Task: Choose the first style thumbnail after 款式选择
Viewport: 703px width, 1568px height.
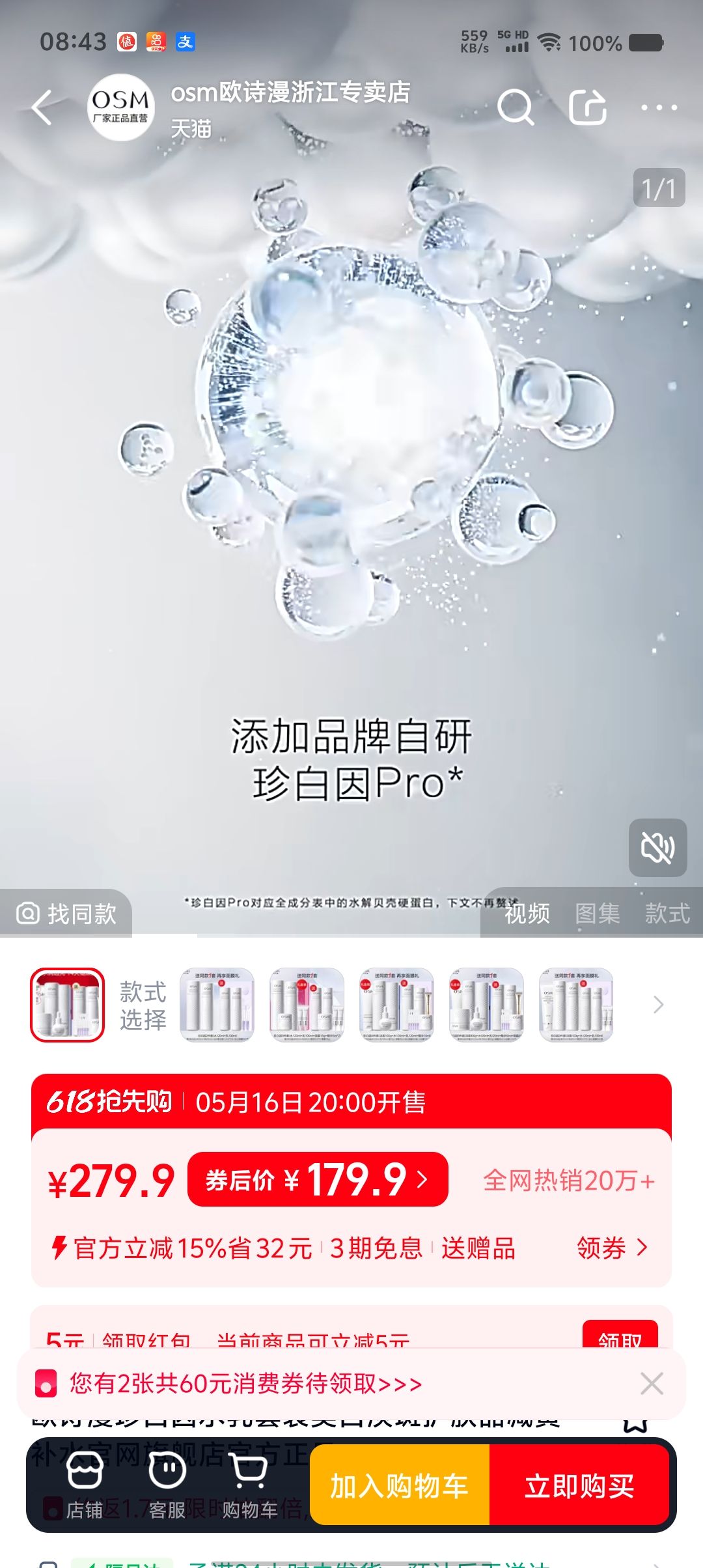Action: (217, 1005)
